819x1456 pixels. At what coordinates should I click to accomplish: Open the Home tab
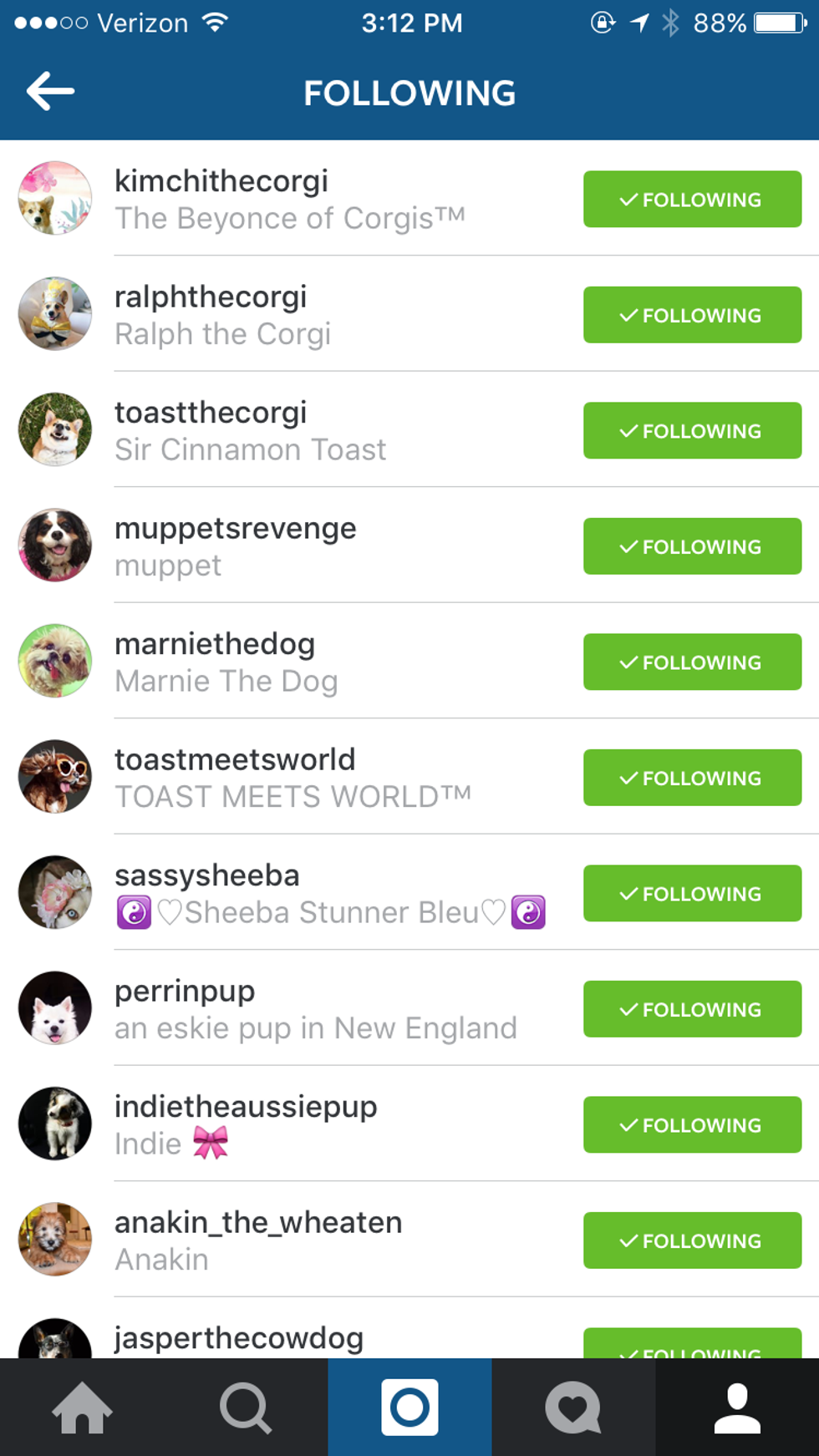click(82, 1408)
